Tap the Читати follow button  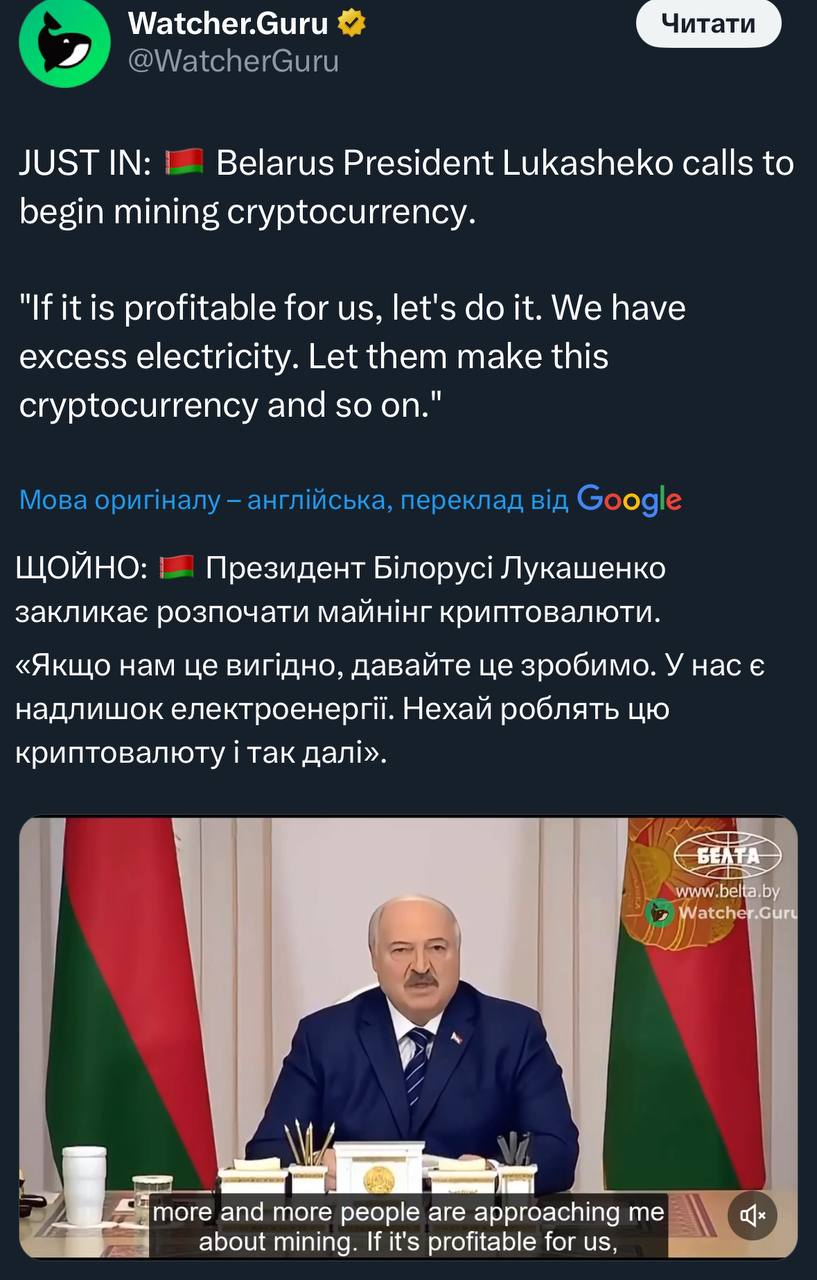(x=708, y=23)
